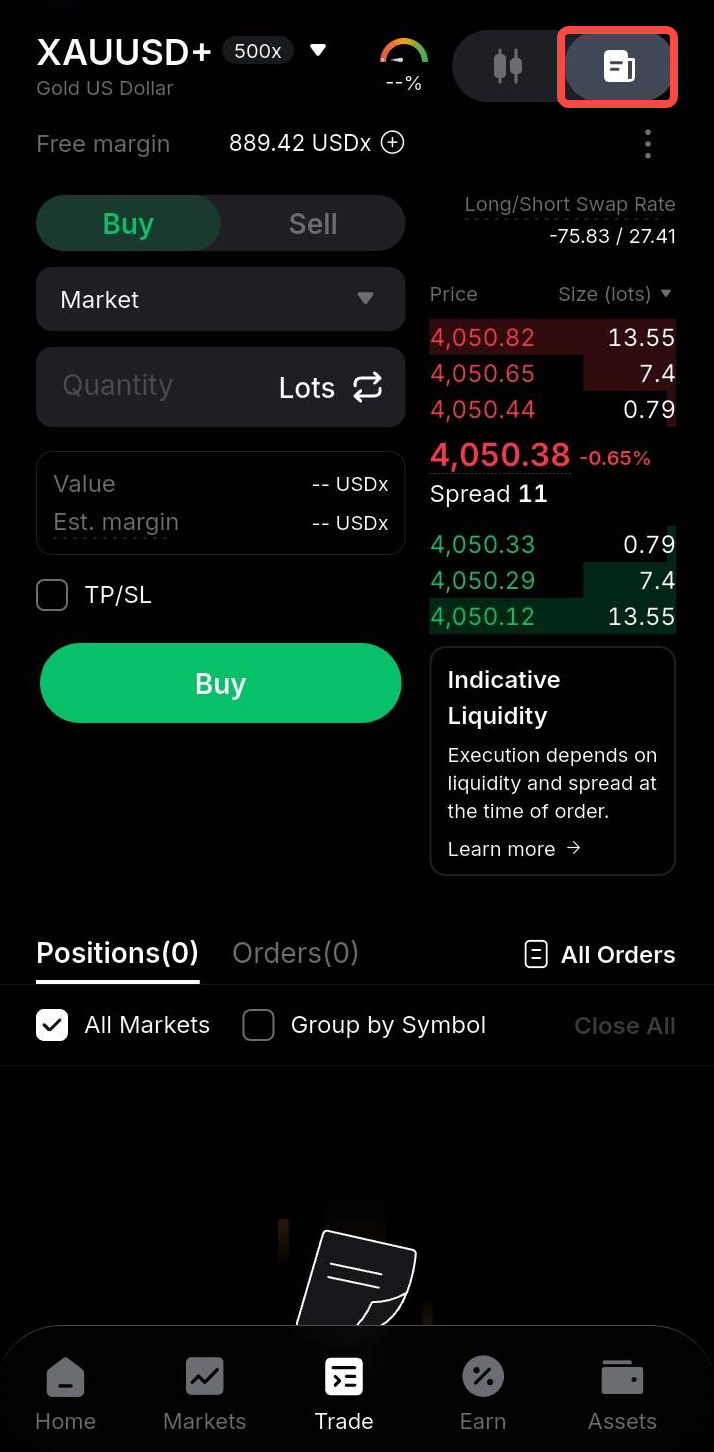This screenshot has height=1452, width=714.
Task: Change the 500x leverage setting
Action: [258, 50]
